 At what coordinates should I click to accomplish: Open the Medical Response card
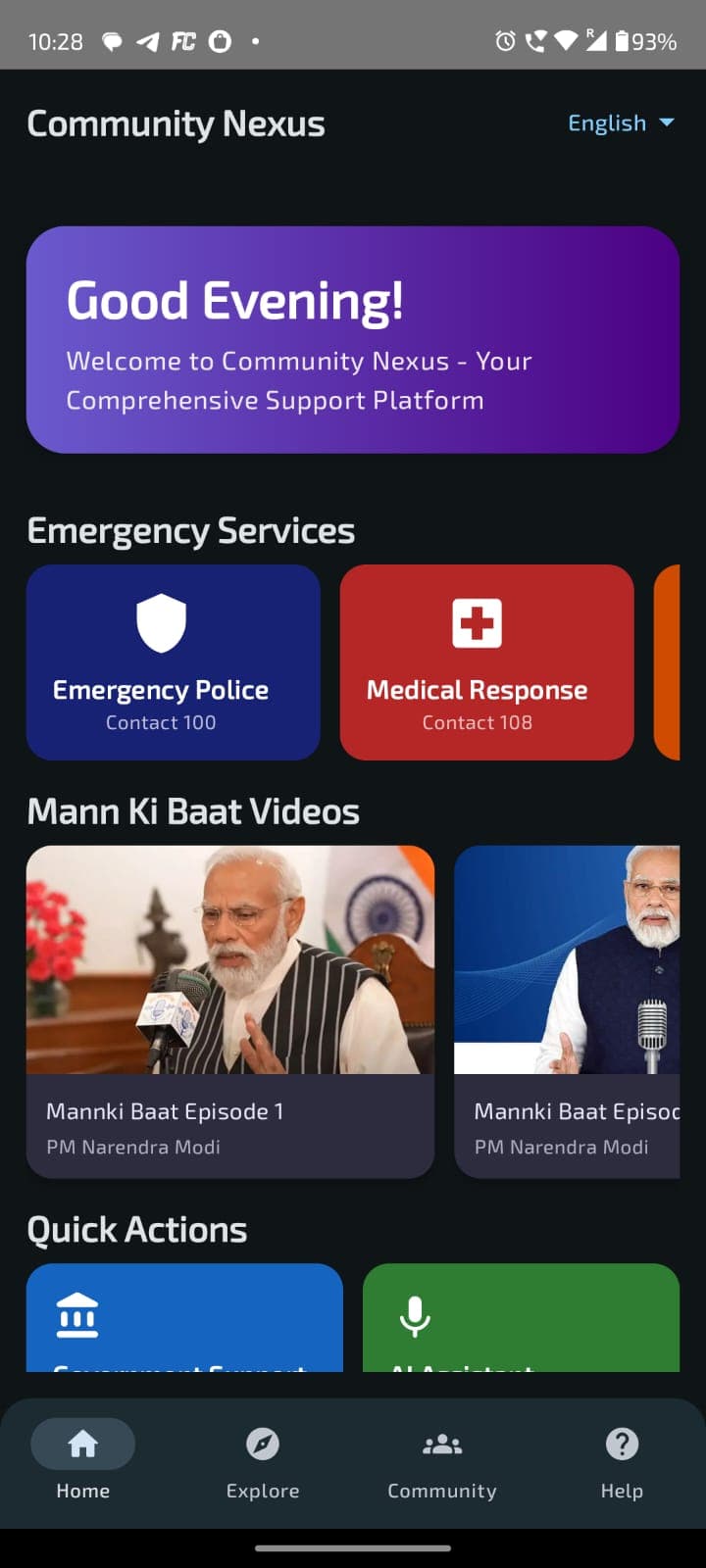tap(486, 662)
